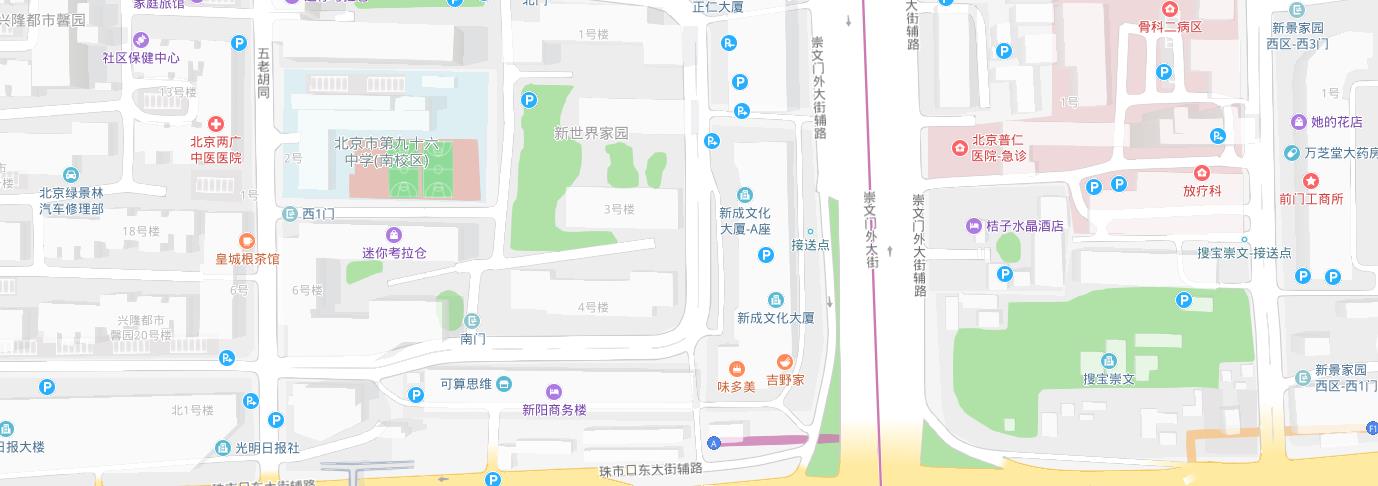Select the 搜宝崇文 building marker
Screen dimensions: 1378x486
pos(1109,361)
